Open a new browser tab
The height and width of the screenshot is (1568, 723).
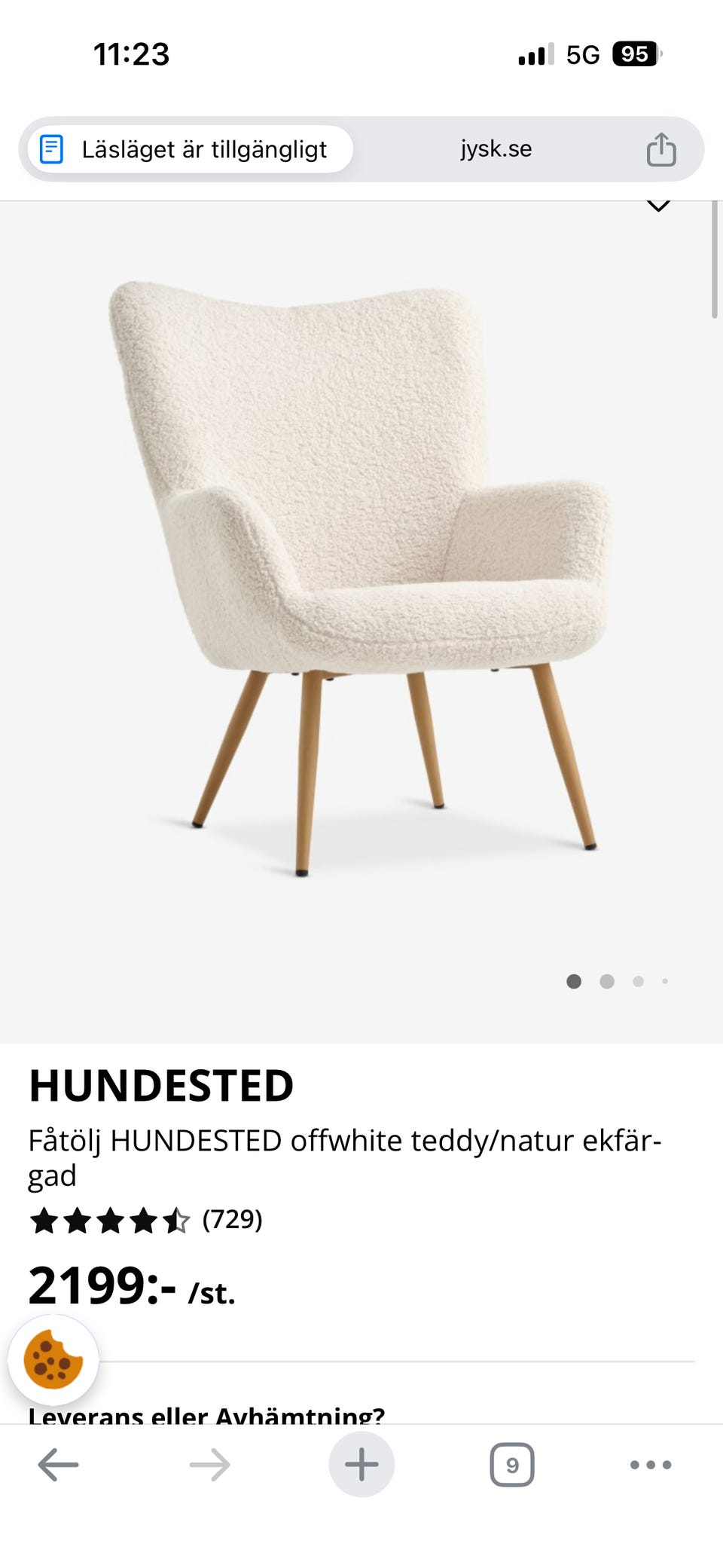click(361, 1465)
